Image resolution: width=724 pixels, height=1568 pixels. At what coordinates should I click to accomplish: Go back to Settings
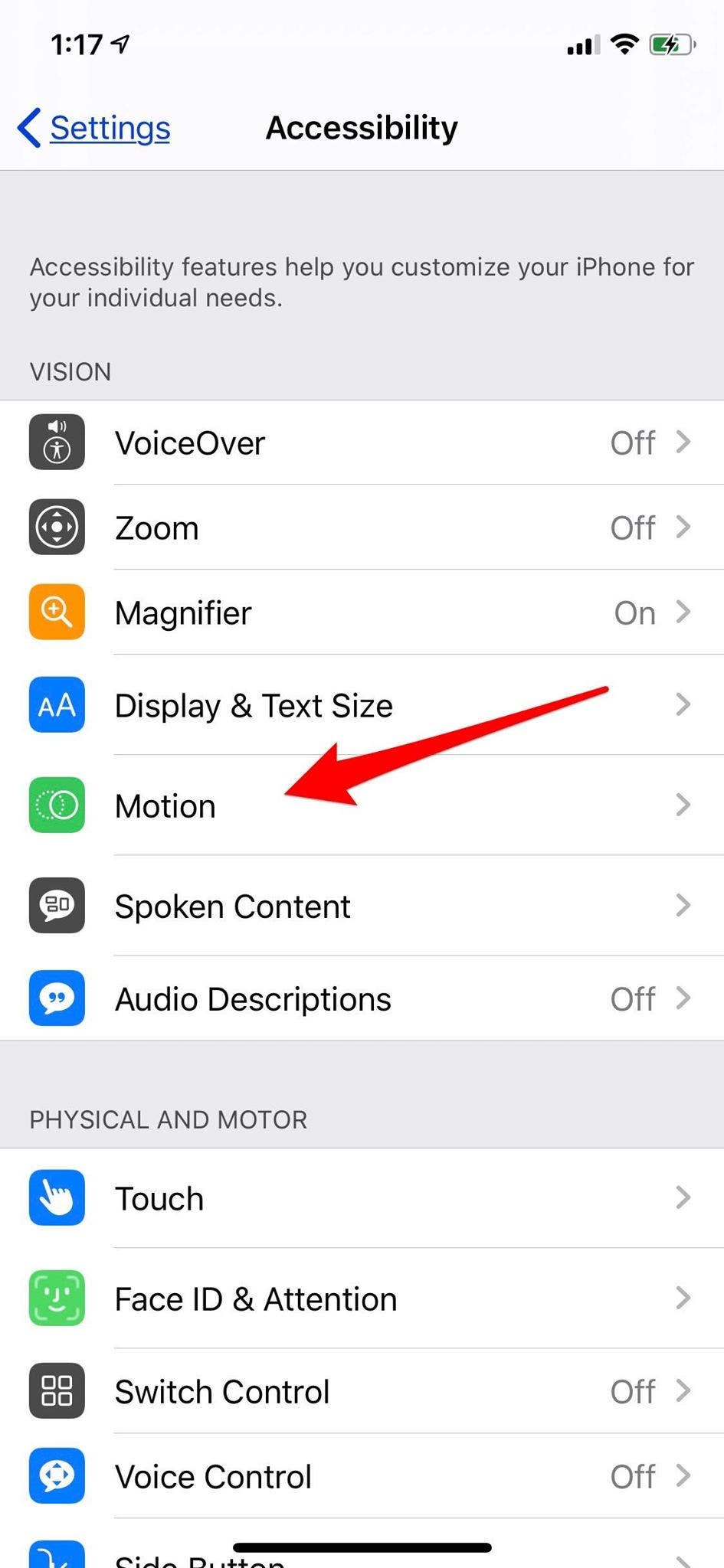(95, 128)
